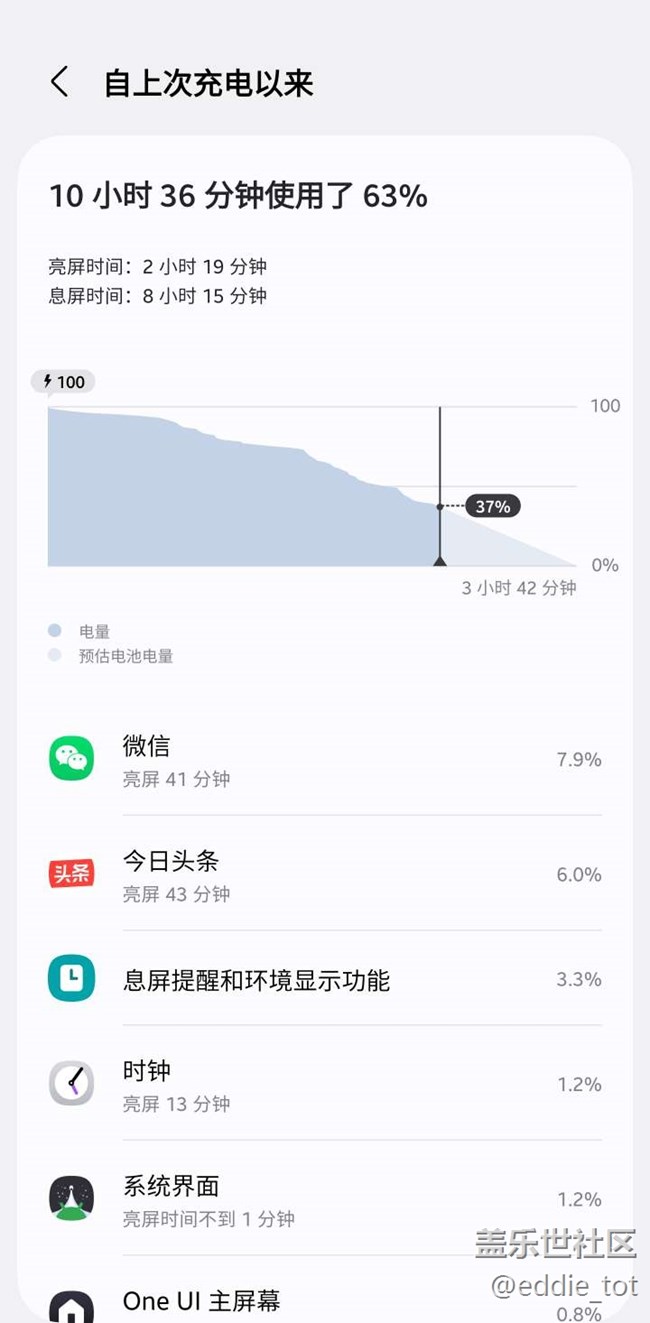The image size is (650, 1323).
Task: Go back from 自上次充电以来
Action: click(x=59, y=82)
